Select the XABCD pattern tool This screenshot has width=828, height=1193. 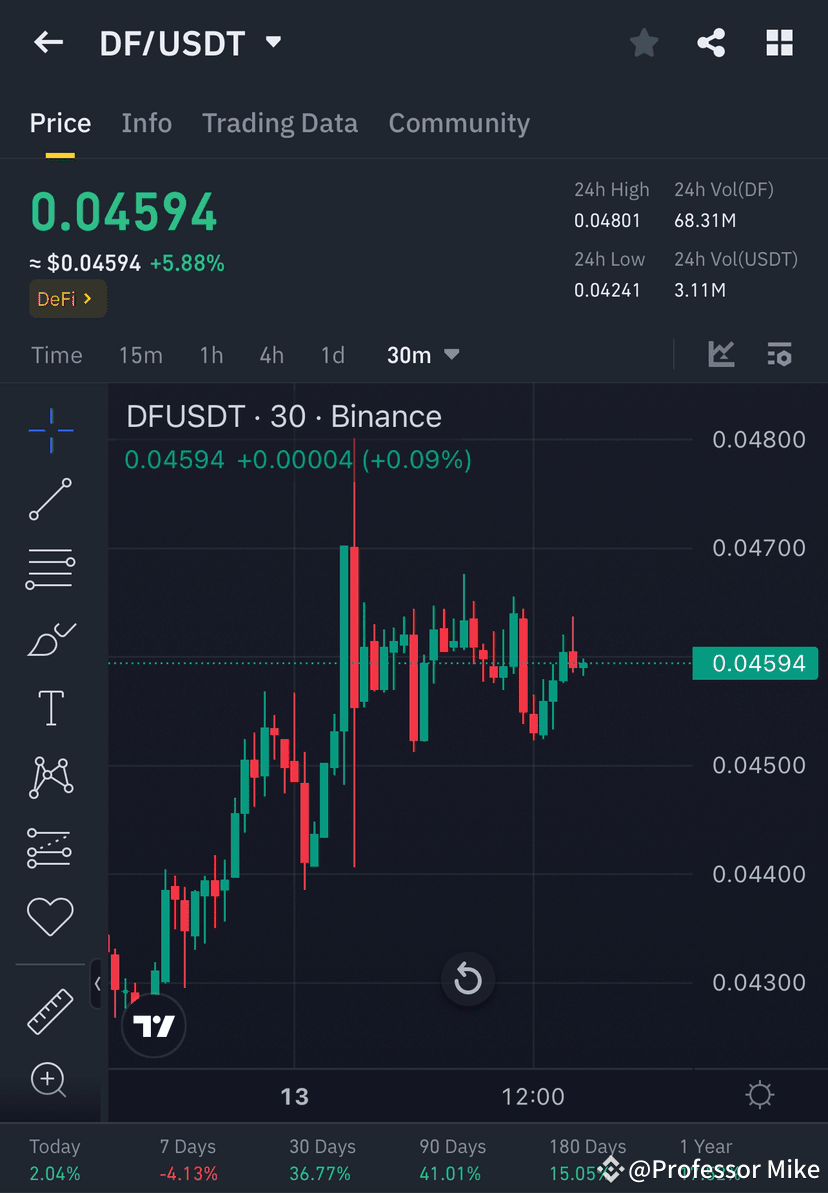coord(50,778)
